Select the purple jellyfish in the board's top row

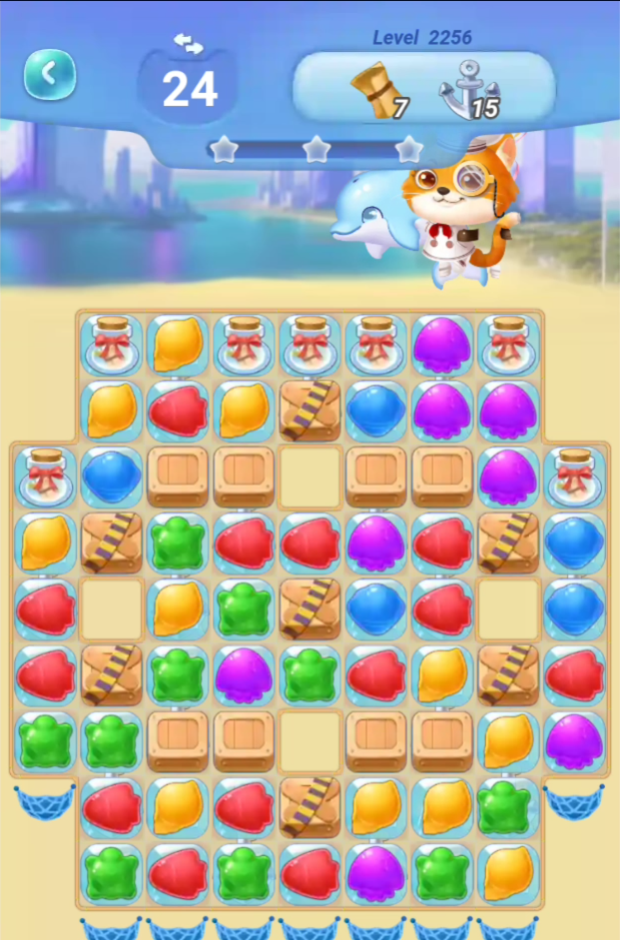(442, 345)
